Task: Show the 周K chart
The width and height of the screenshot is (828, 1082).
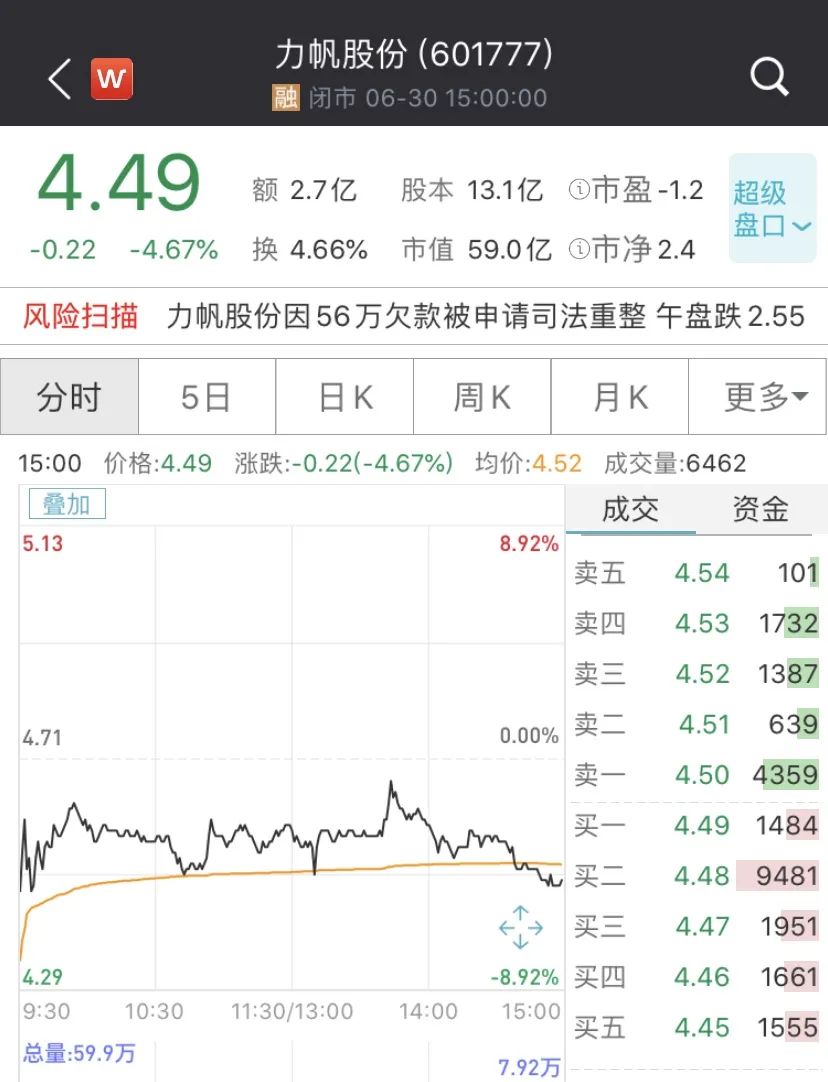Action: point(482,397)
